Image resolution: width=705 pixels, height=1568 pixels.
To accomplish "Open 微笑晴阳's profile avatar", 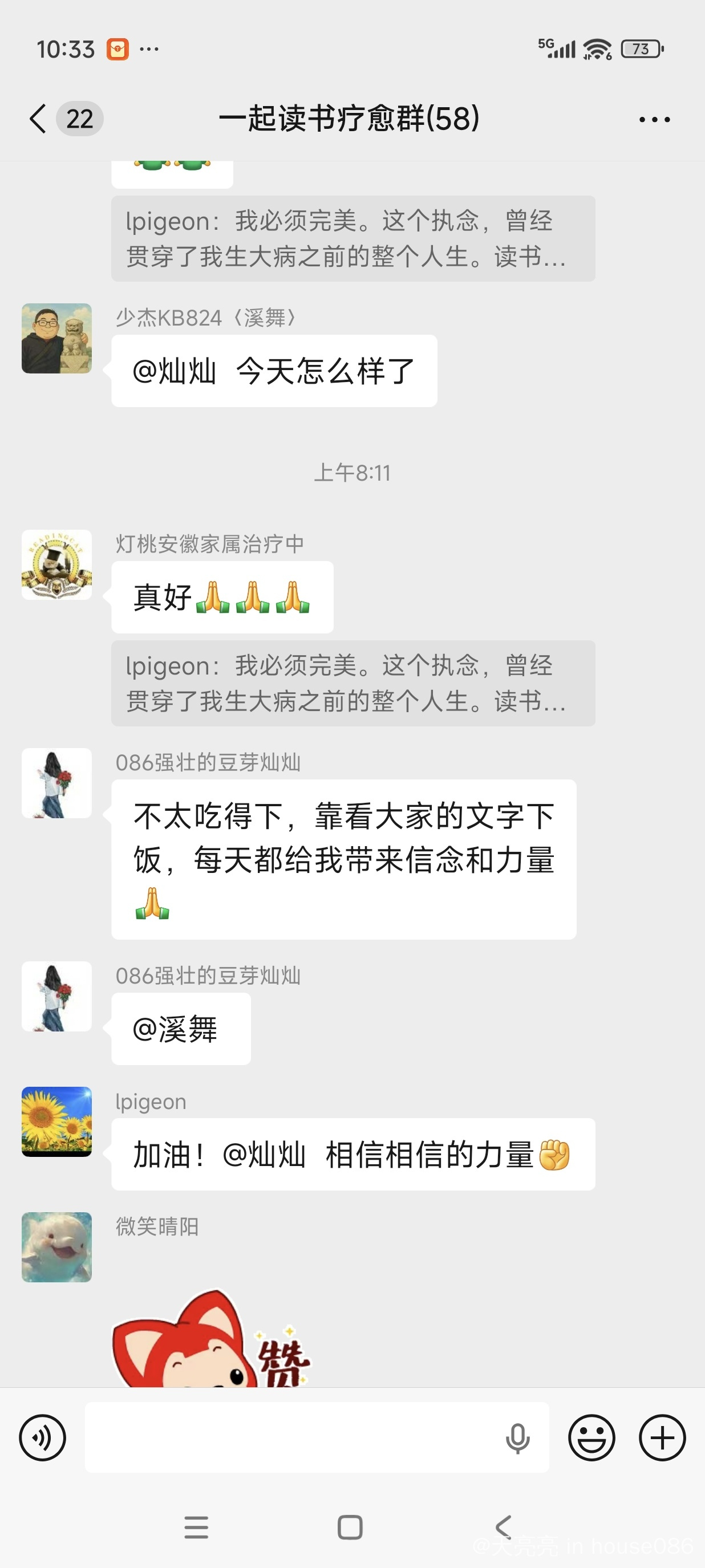I will pos(56,1247).
